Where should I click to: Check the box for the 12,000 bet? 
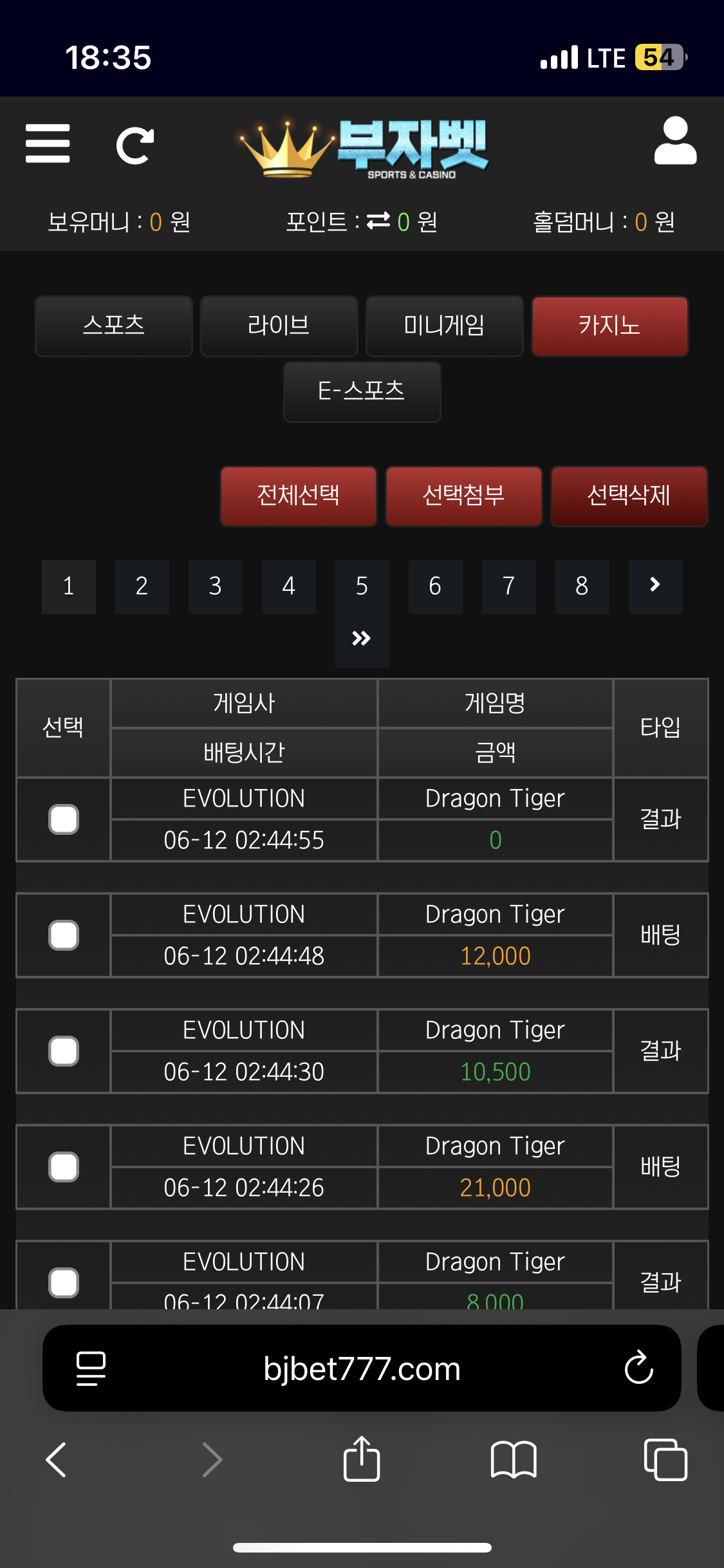pyautogui.click(x=64, y=935)
